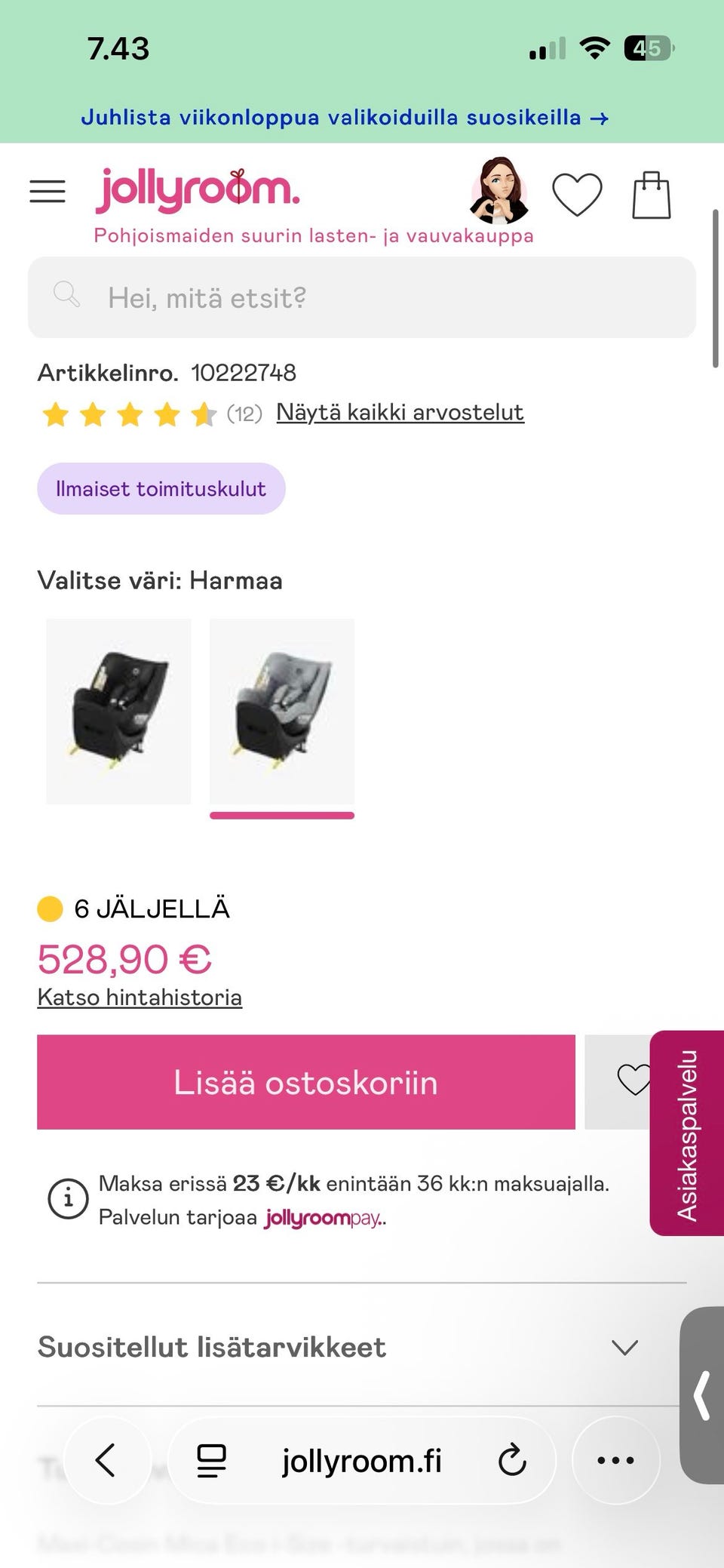View Katso hintahistoria price history
Image resolution: width=724 pixels, height=1568 pixels.
(x=140, y=996)
